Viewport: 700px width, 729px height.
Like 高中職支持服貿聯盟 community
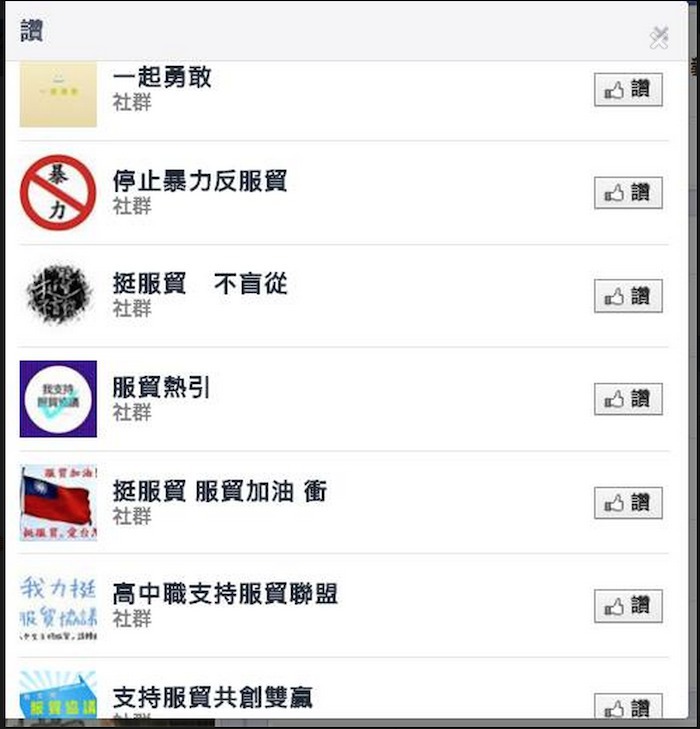pyautogui.click(x=628, y=605)
